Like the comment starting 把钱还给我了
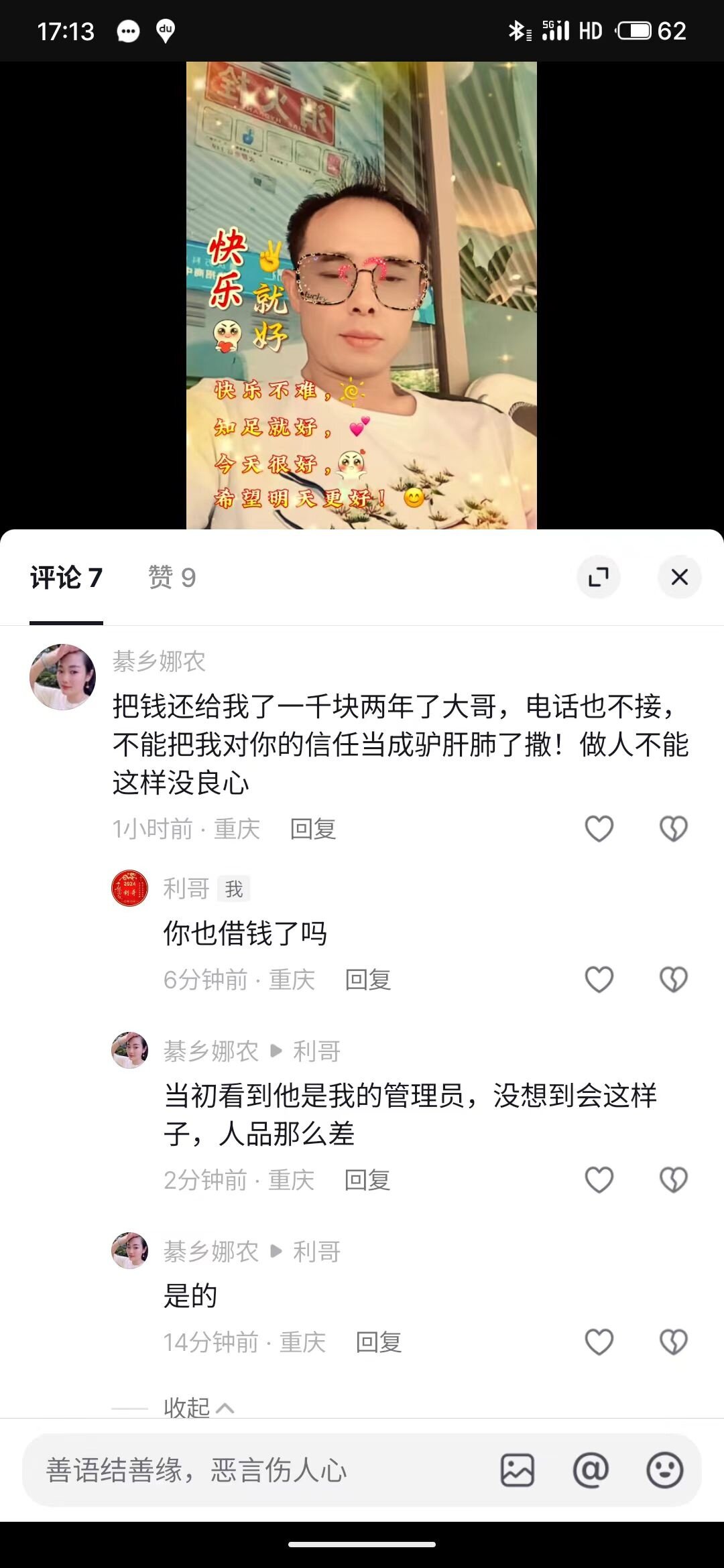This screenshot has height=1568, width=724. coord(599,829)
